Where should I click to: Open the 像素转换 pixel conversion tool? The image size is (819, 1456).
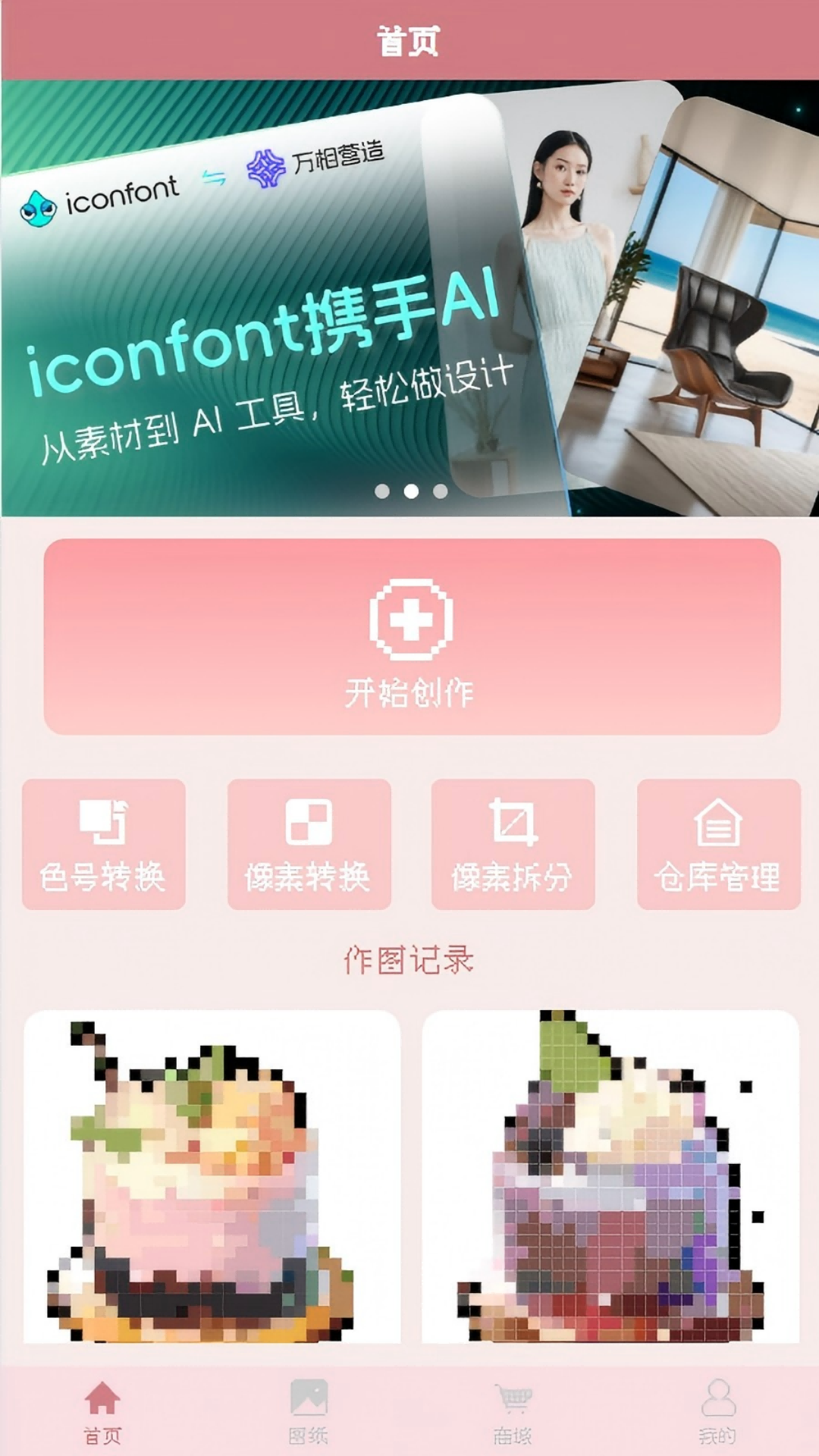point(308,844)
